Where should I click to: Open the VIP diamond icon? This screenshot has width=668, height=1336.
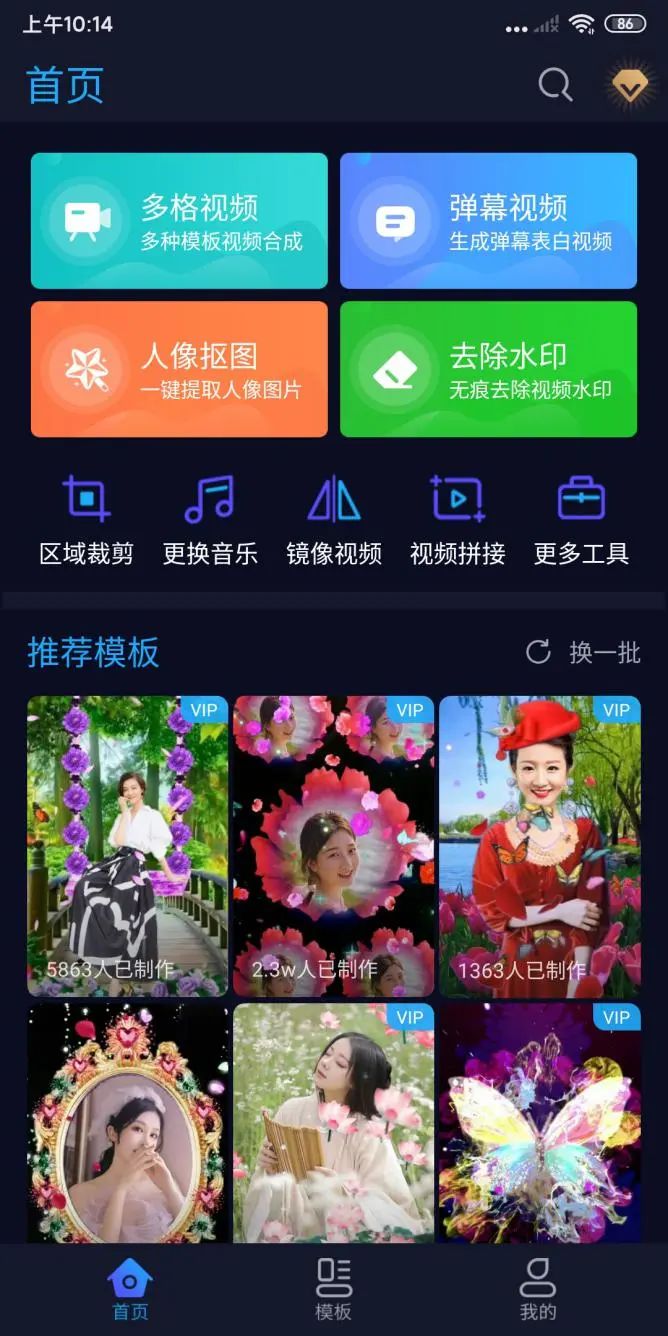[x=629, y=86]
